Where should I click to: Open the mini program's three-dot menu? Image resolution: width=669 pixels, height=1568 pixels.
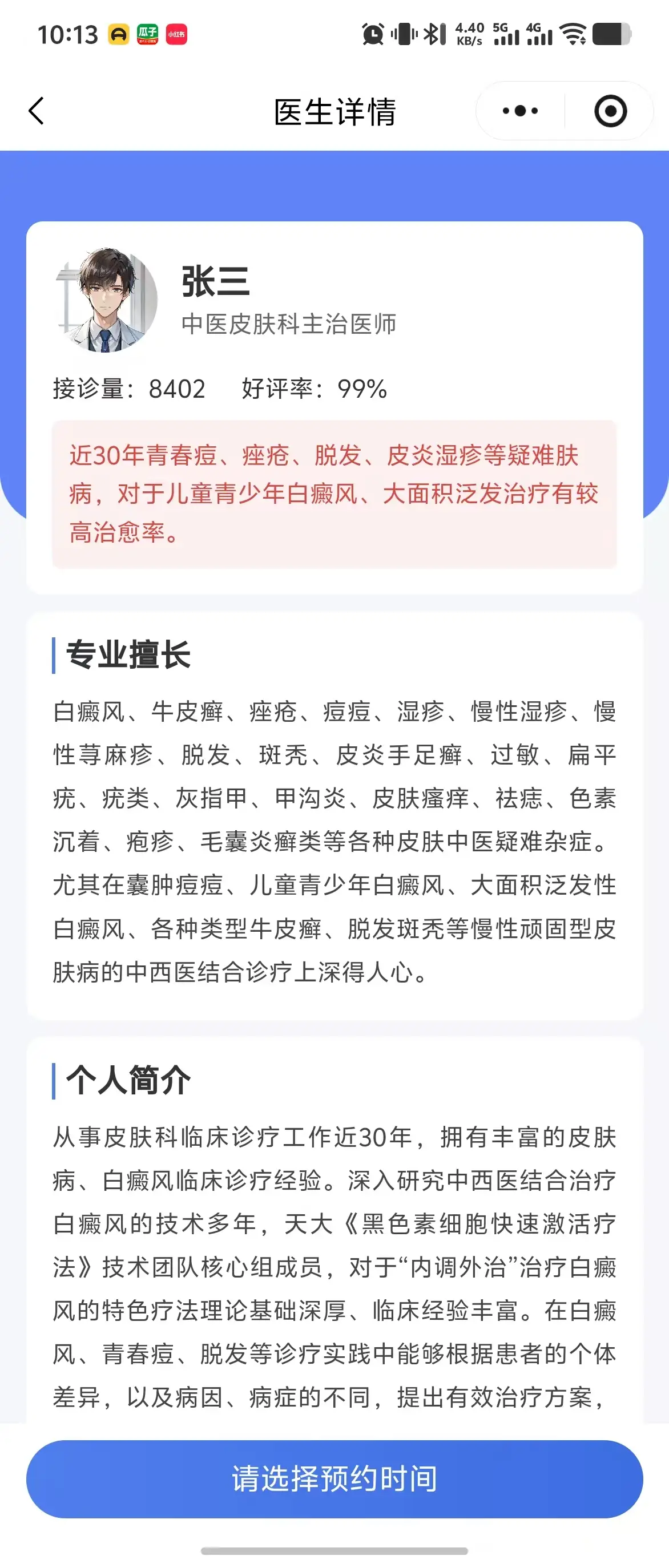tap(520, 111)
